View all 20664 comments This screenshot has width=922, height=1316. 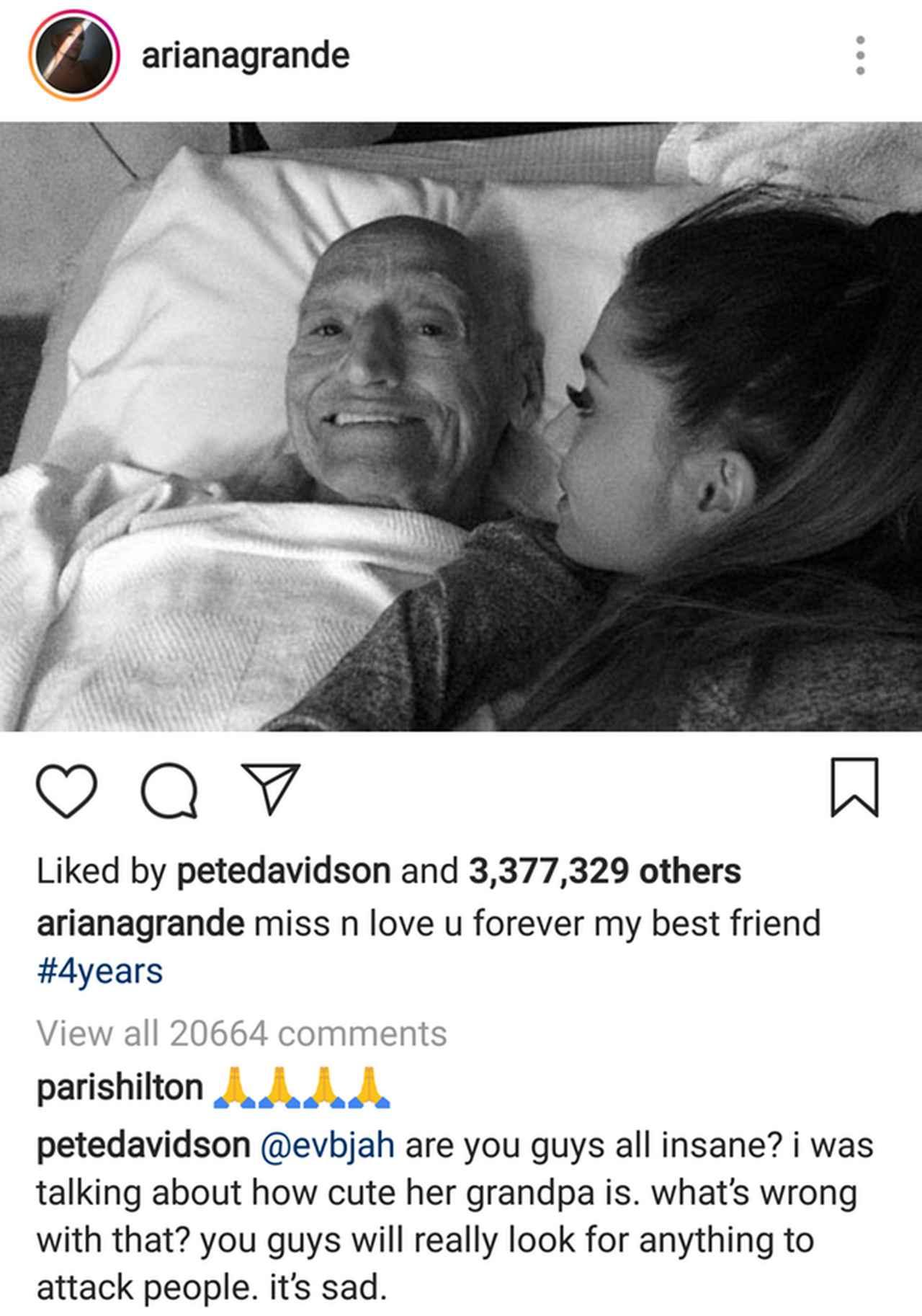click(241, 1033)
